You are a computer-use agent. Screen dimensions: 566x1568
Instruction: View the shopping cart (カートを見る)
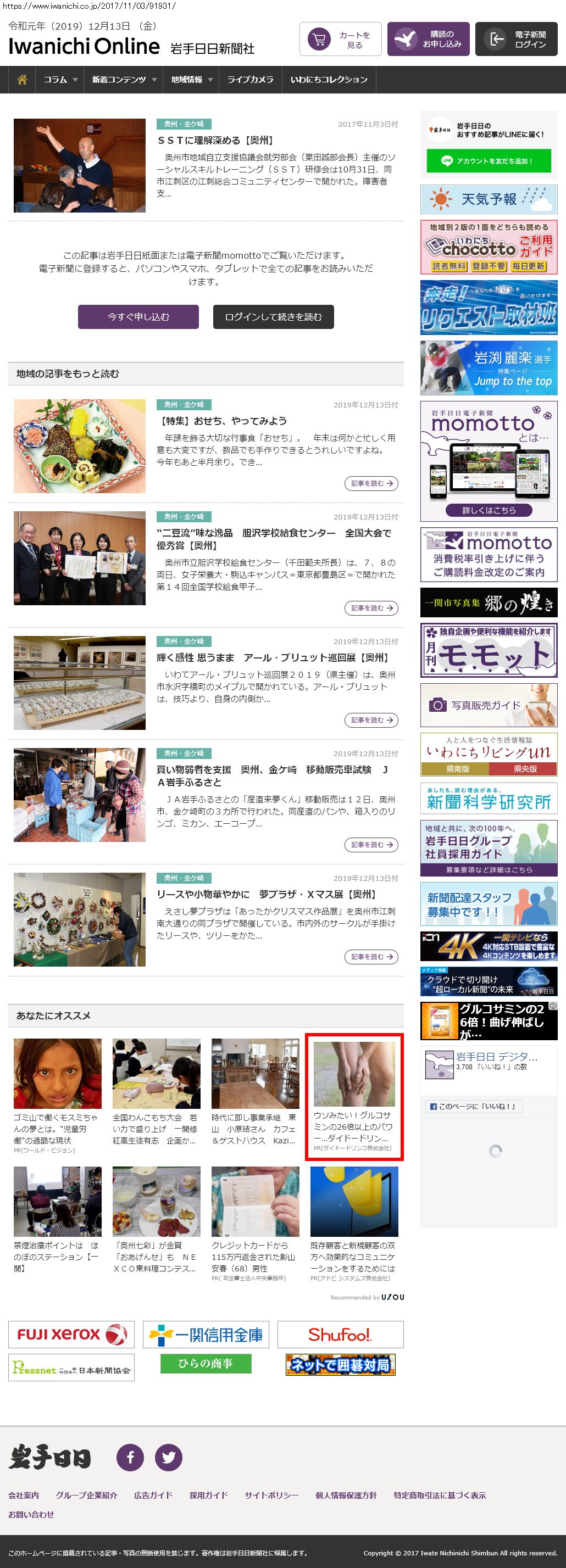340,40
